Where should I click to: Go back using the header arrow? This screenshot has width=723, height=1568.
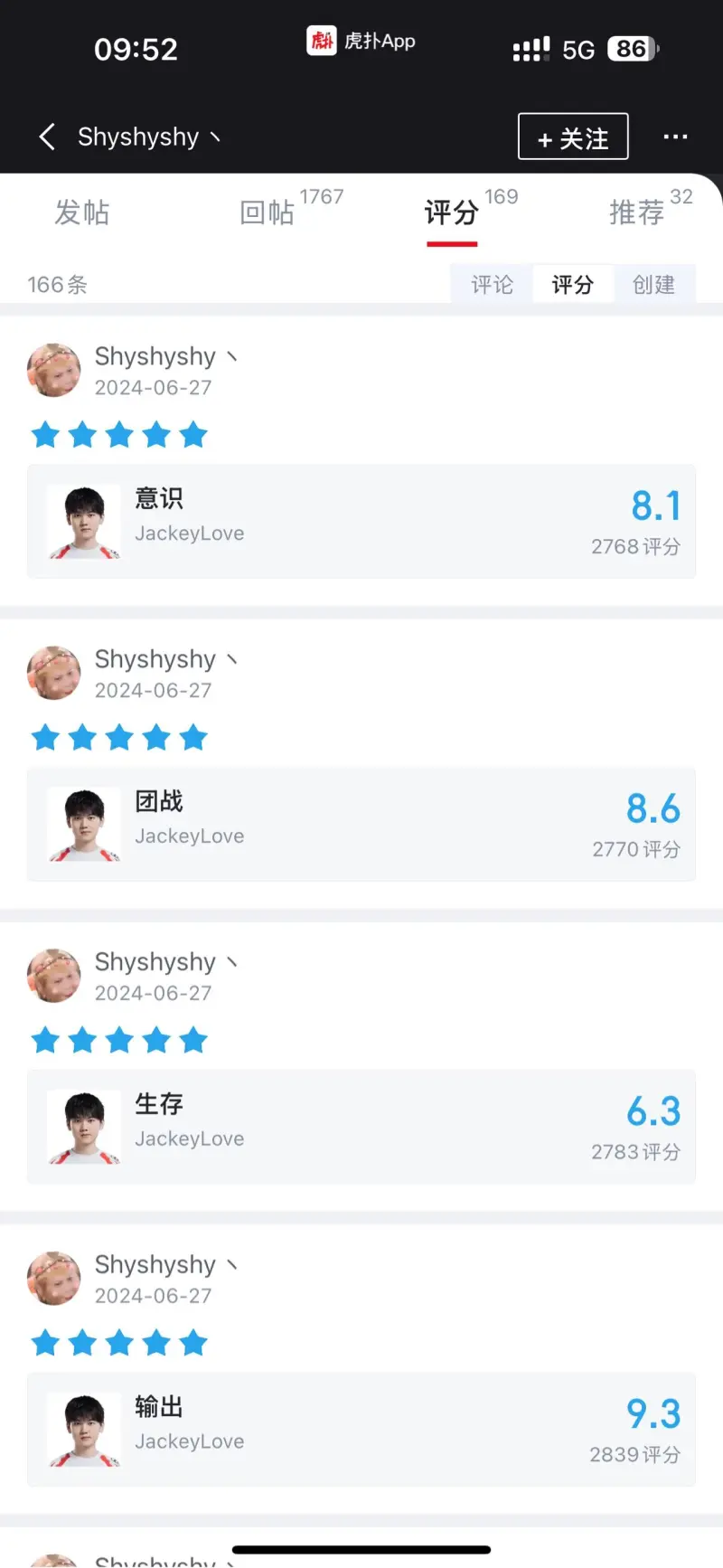[x=47, y=137]
